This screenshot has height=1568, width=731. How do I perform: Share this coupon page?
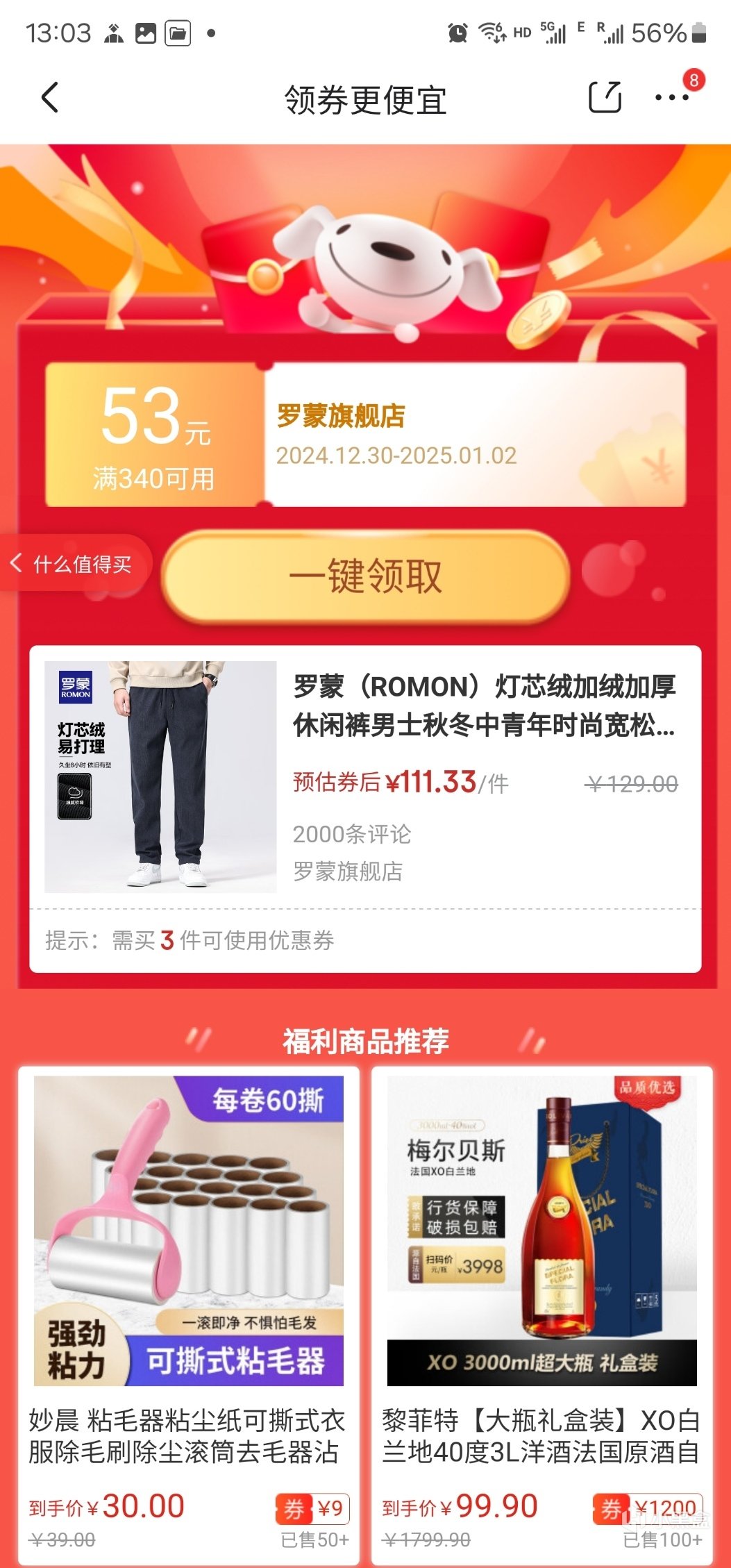click(x=605, y=97)
